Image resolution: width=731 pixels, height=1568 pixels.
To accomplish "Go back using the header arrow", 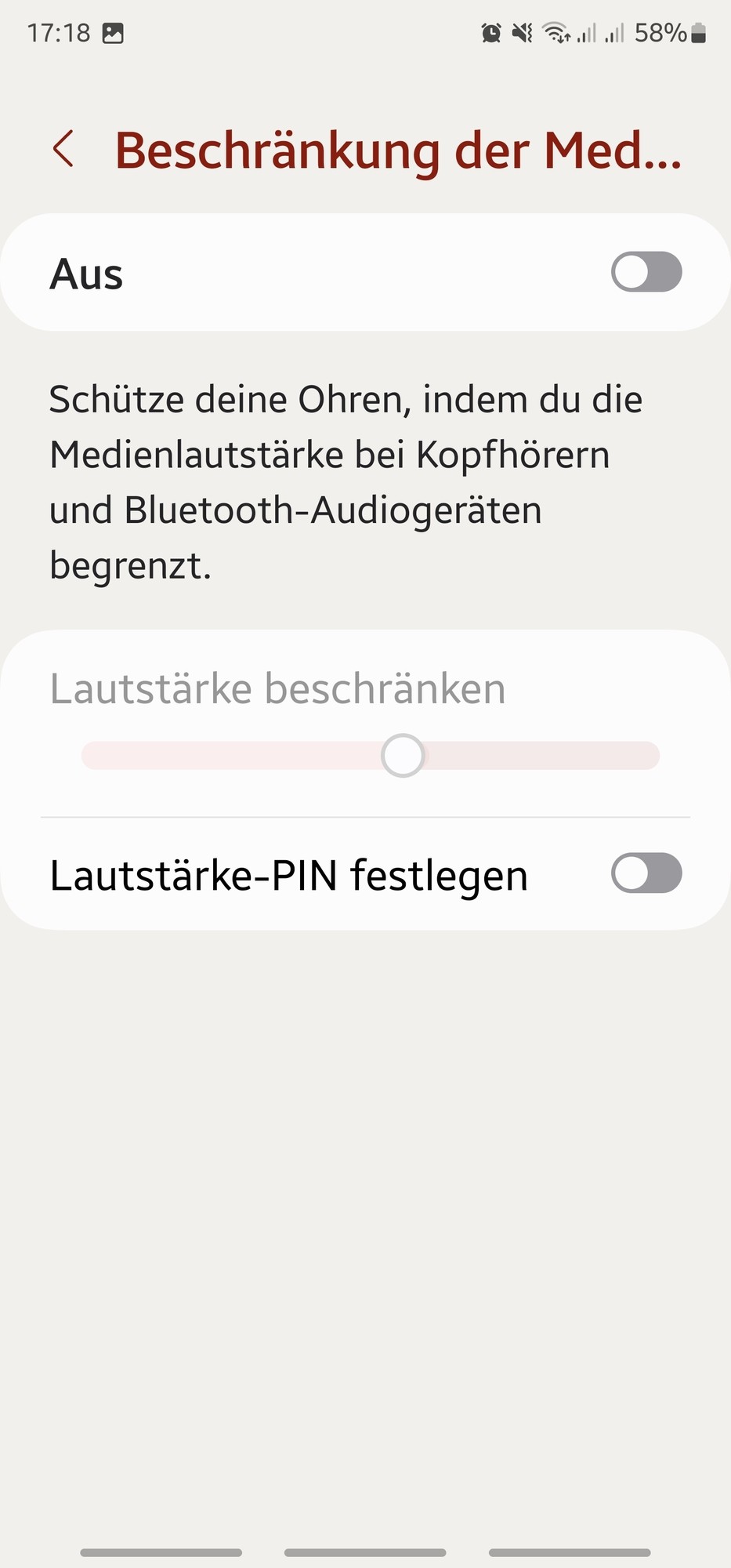I will click(x=63, y=149).
